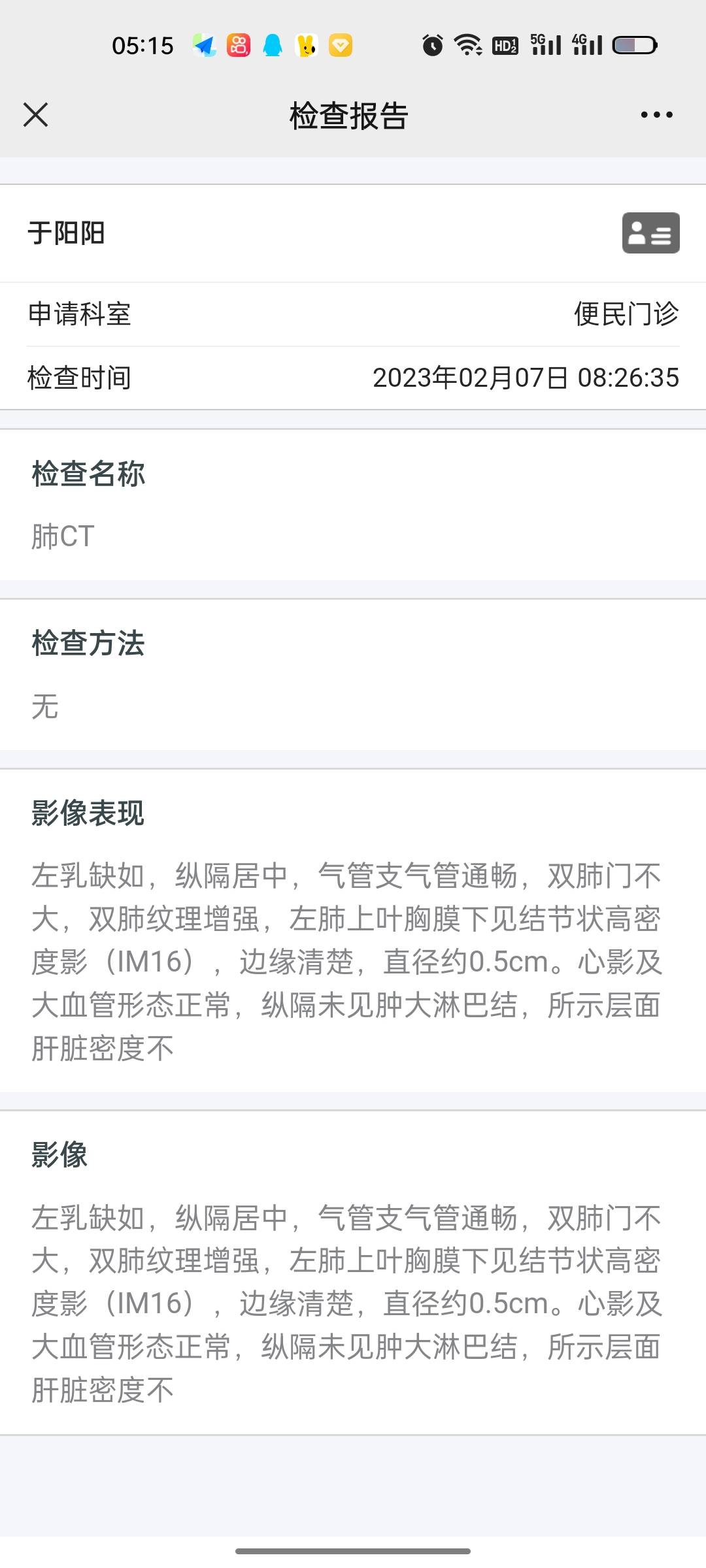Screen dimensions: 706x1568
Task: Open the patient ID card icon beside 于阳阳
Action: pyautogui.click(x=650, y=233)
